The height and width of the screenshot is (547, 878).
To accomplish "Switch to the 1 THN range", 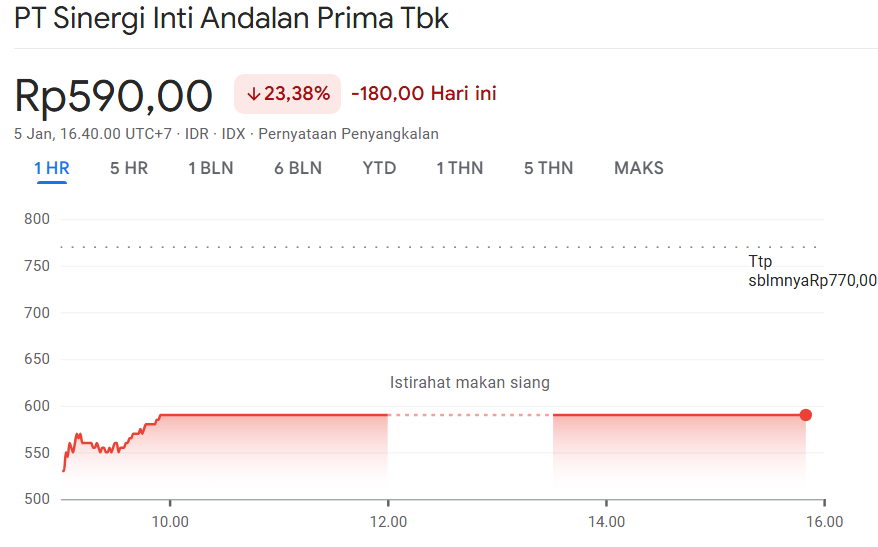I will (x=459, y=168).
